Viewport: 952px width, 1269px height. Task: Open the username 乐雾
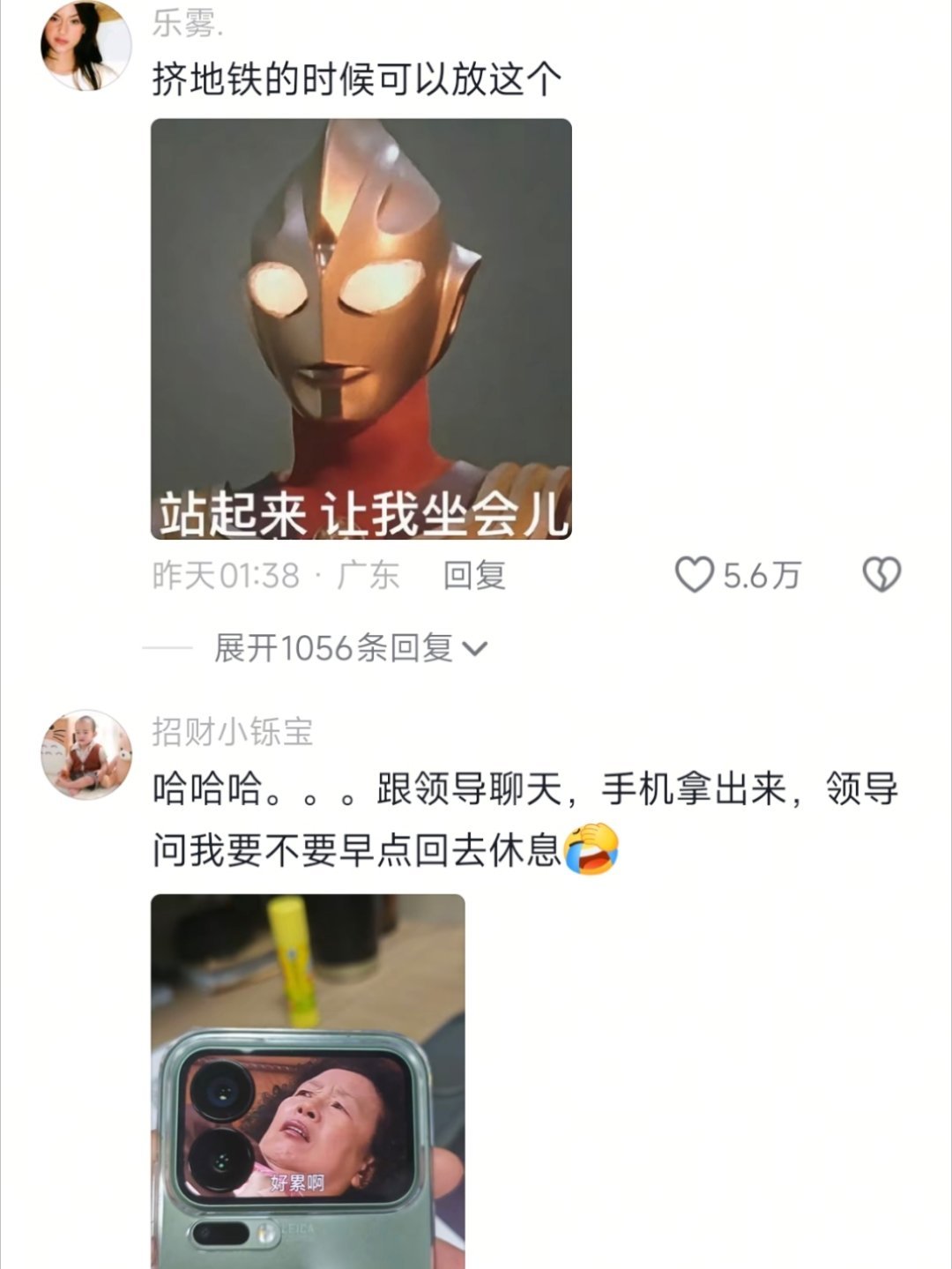[188, 25]
